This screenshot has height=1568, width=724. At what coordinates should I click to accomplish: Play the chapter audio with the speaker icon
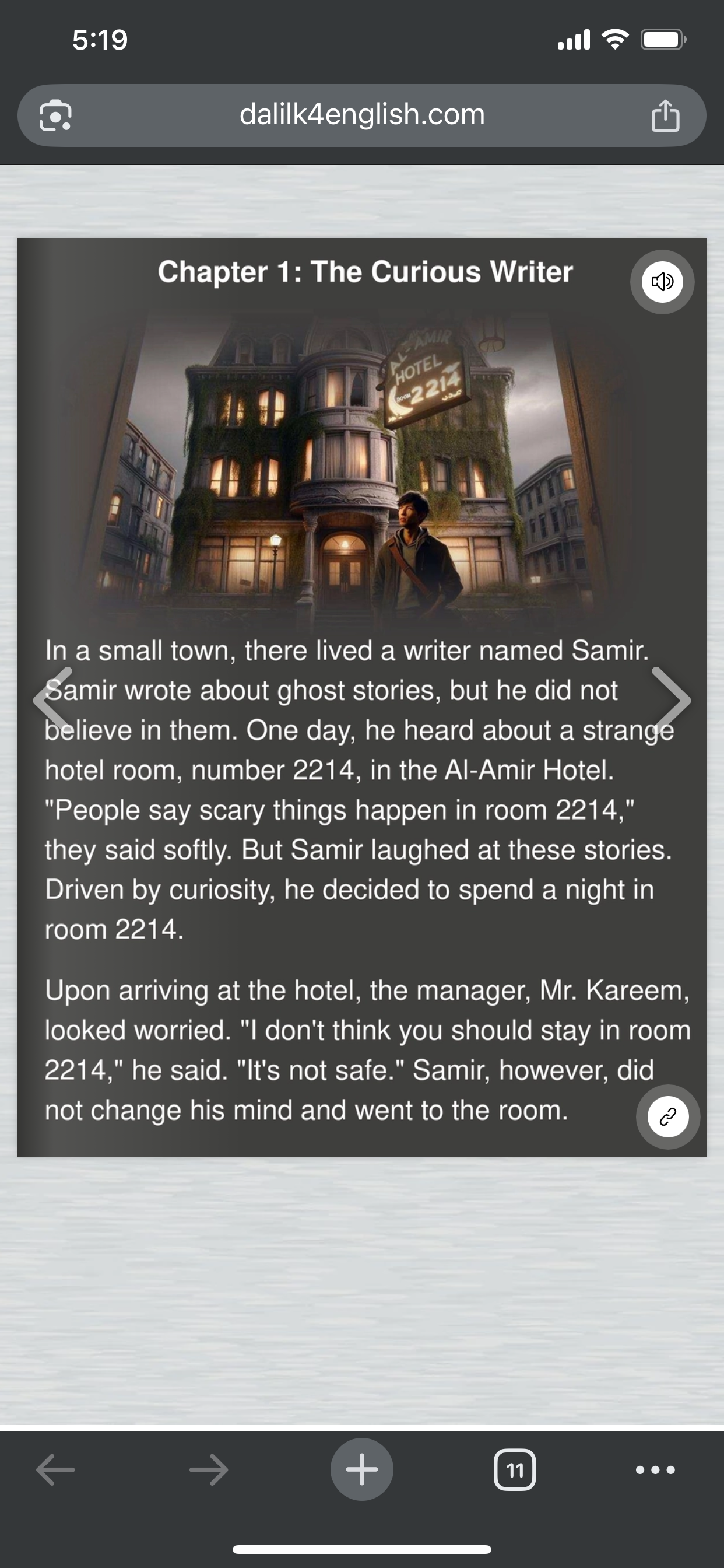pos(662,282)
